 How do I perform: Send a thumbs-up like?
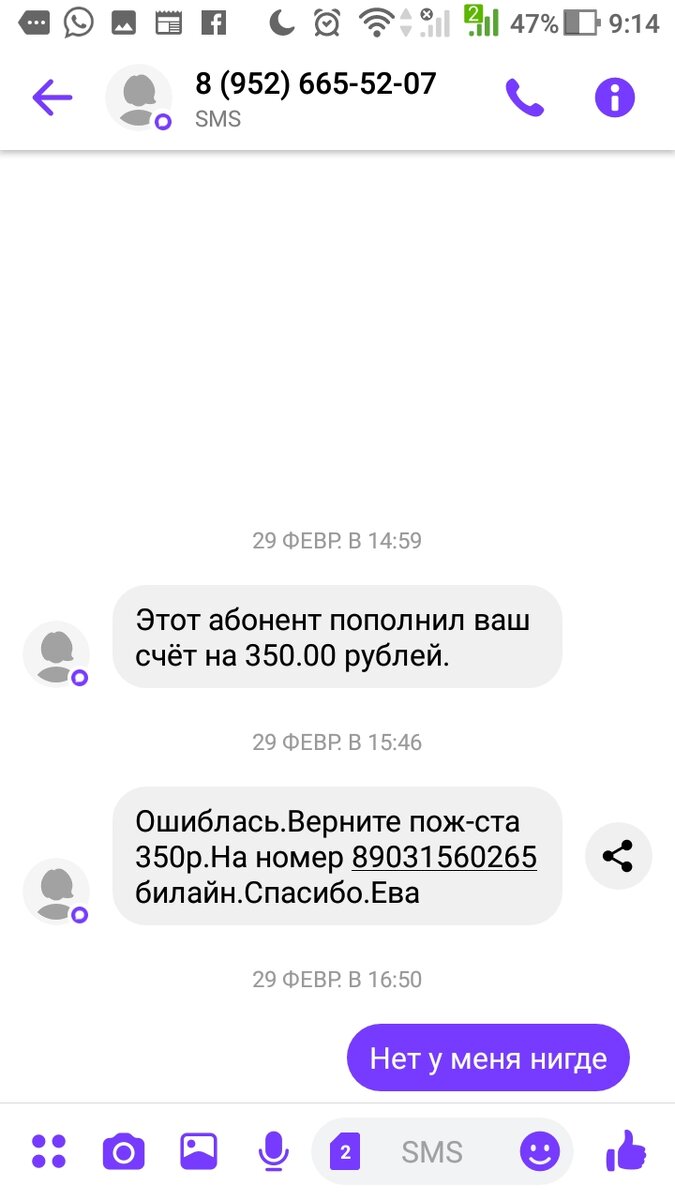(627, 1151)
